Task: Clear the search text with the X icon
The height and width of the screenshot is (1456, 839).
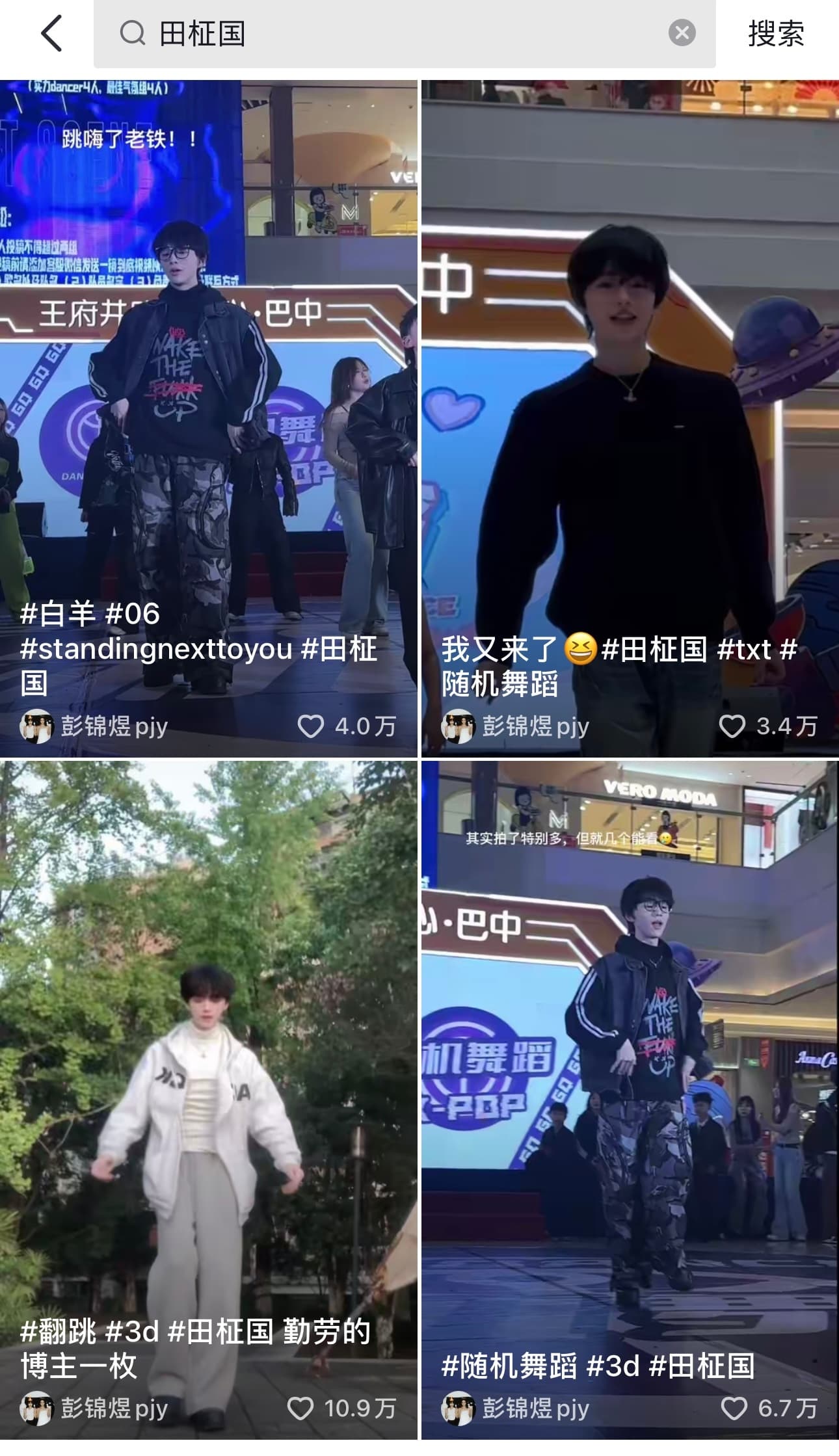Action: 682,33
